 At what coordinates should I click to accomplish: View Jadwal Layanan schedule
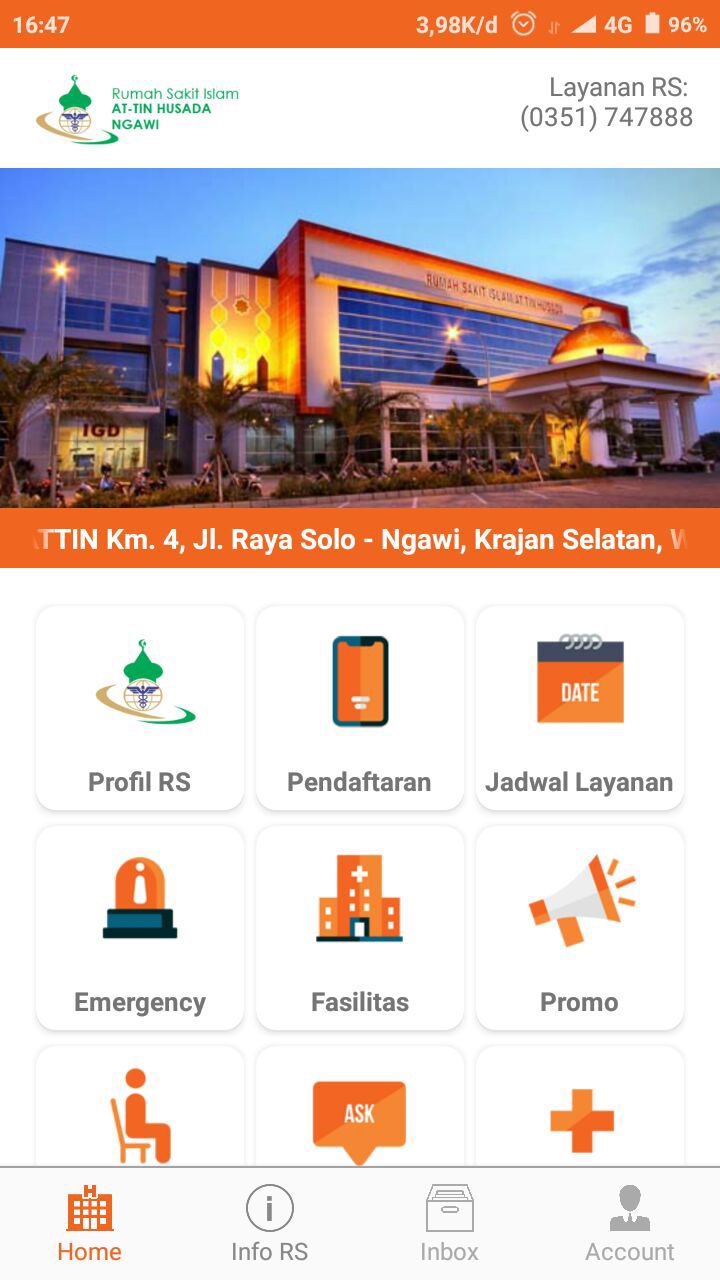tap(580, 708)
